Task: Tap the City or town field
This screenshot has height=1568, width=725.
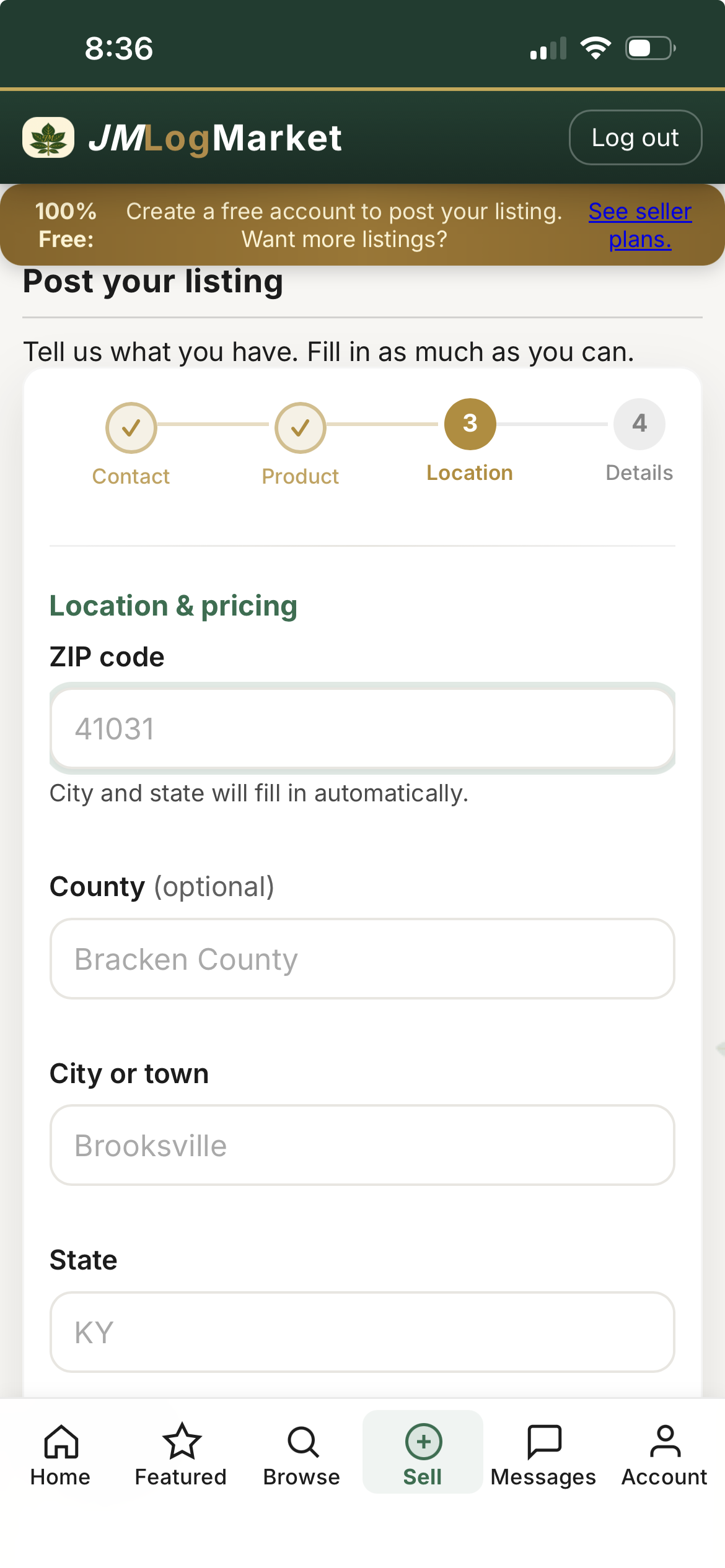Action: point(362,1145)
